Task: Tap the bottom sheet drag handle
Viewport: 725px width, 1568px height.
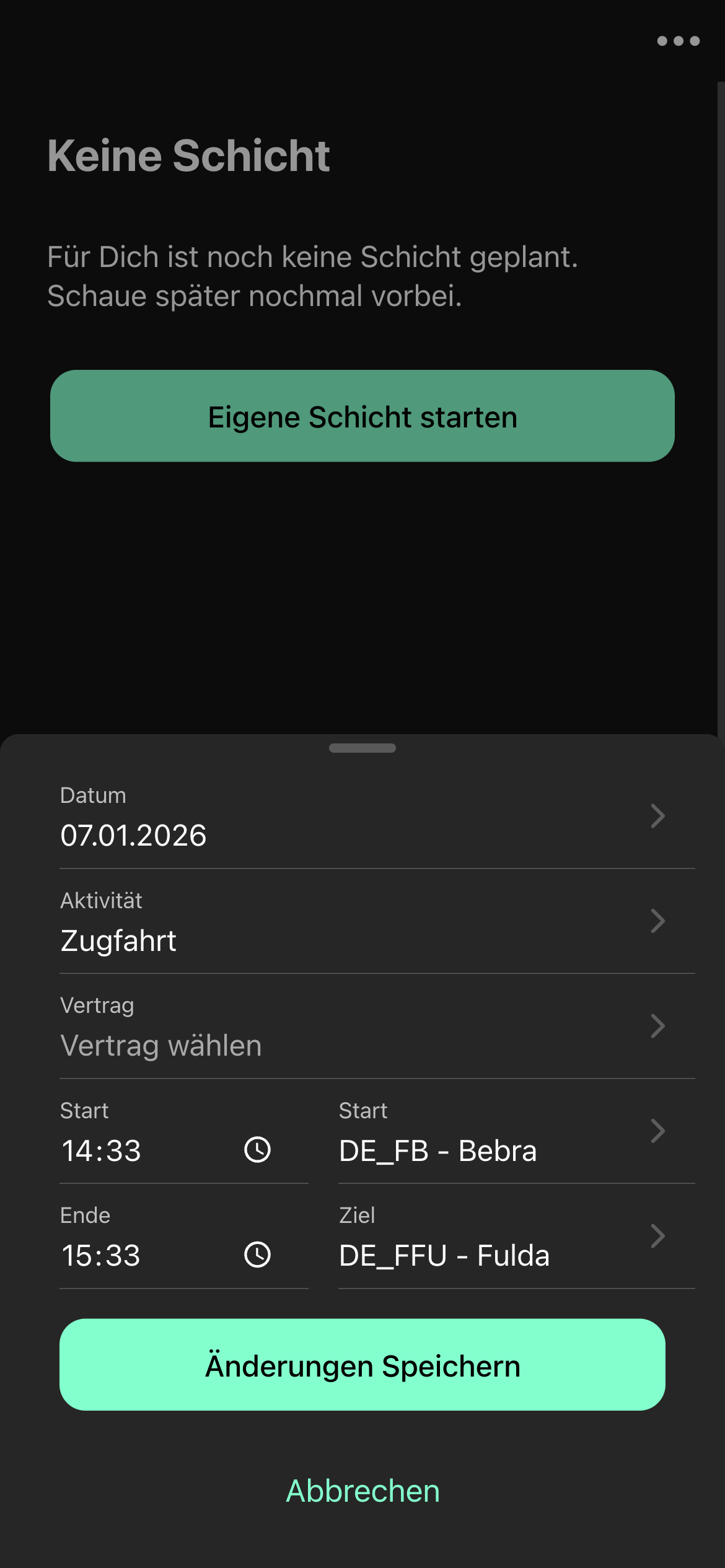Action: point(362,748)
